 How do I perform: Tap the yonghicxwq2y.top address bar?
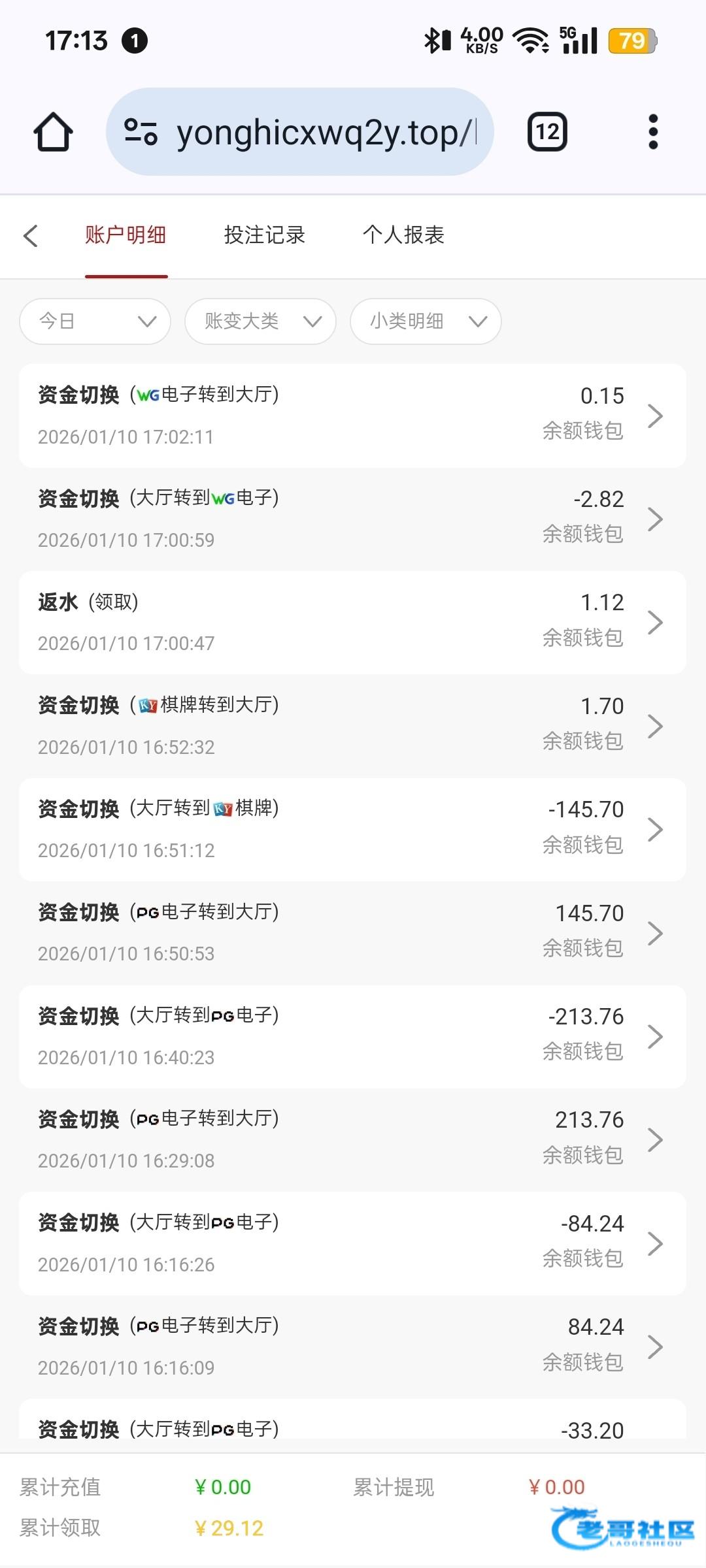(299, 132)
